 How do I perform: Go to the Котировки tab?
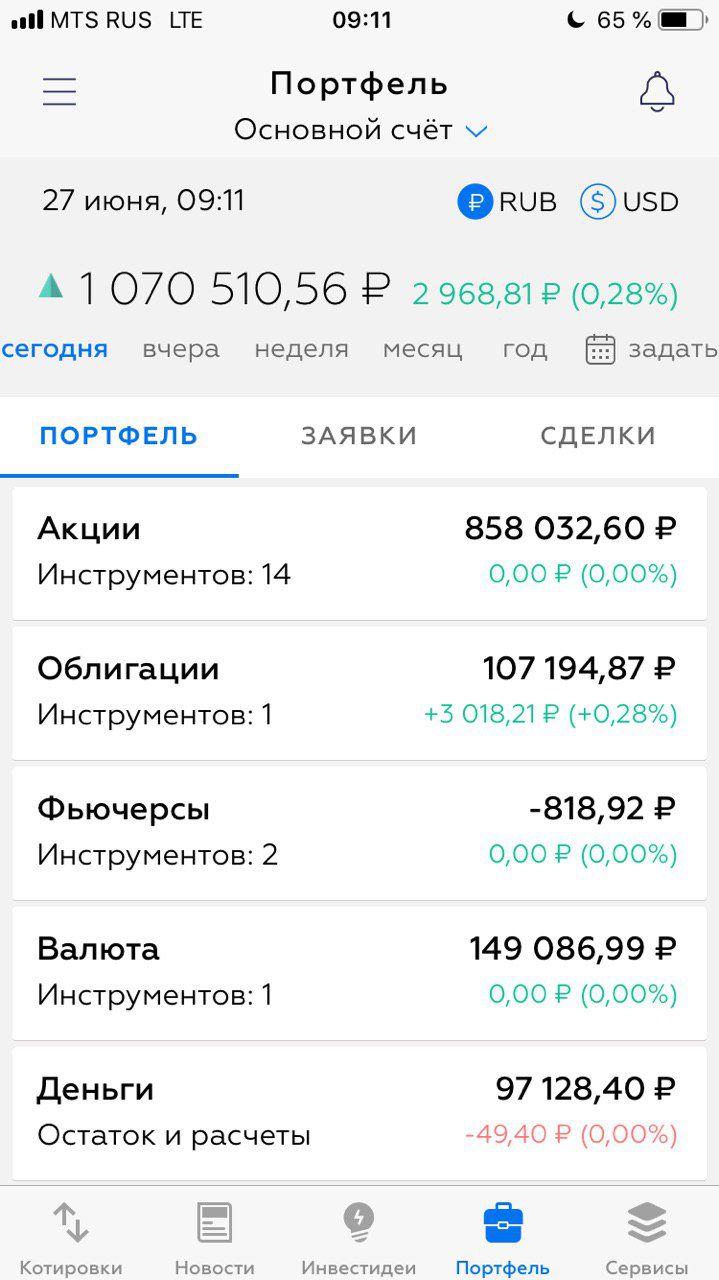point(71,1238)
